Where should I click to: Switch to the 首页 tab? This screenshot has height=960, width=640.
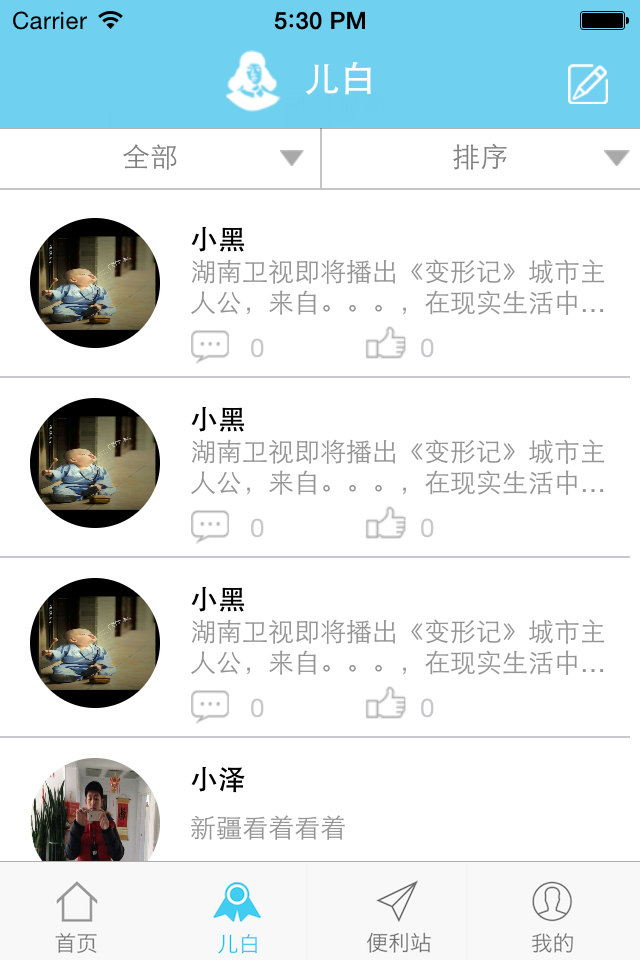77,914
